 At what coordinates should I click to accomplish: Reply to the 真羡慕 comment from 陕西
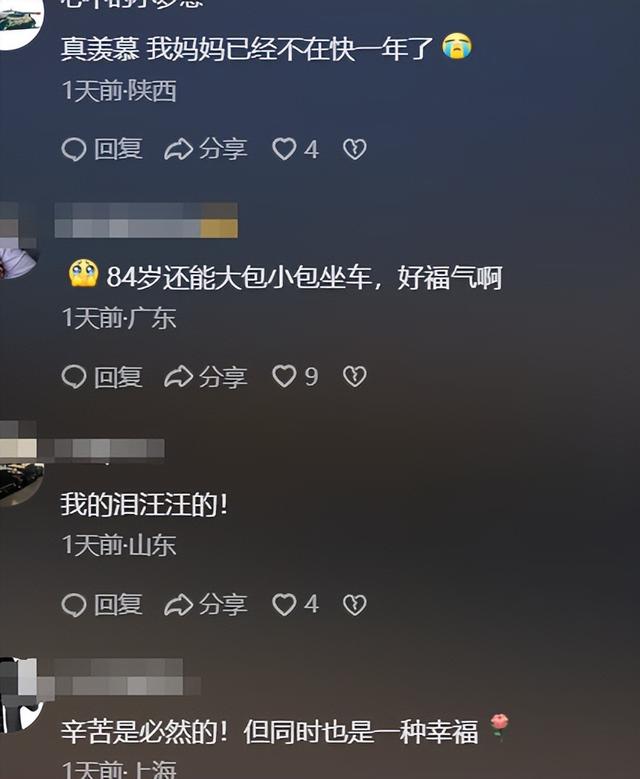tap(102, 150)
